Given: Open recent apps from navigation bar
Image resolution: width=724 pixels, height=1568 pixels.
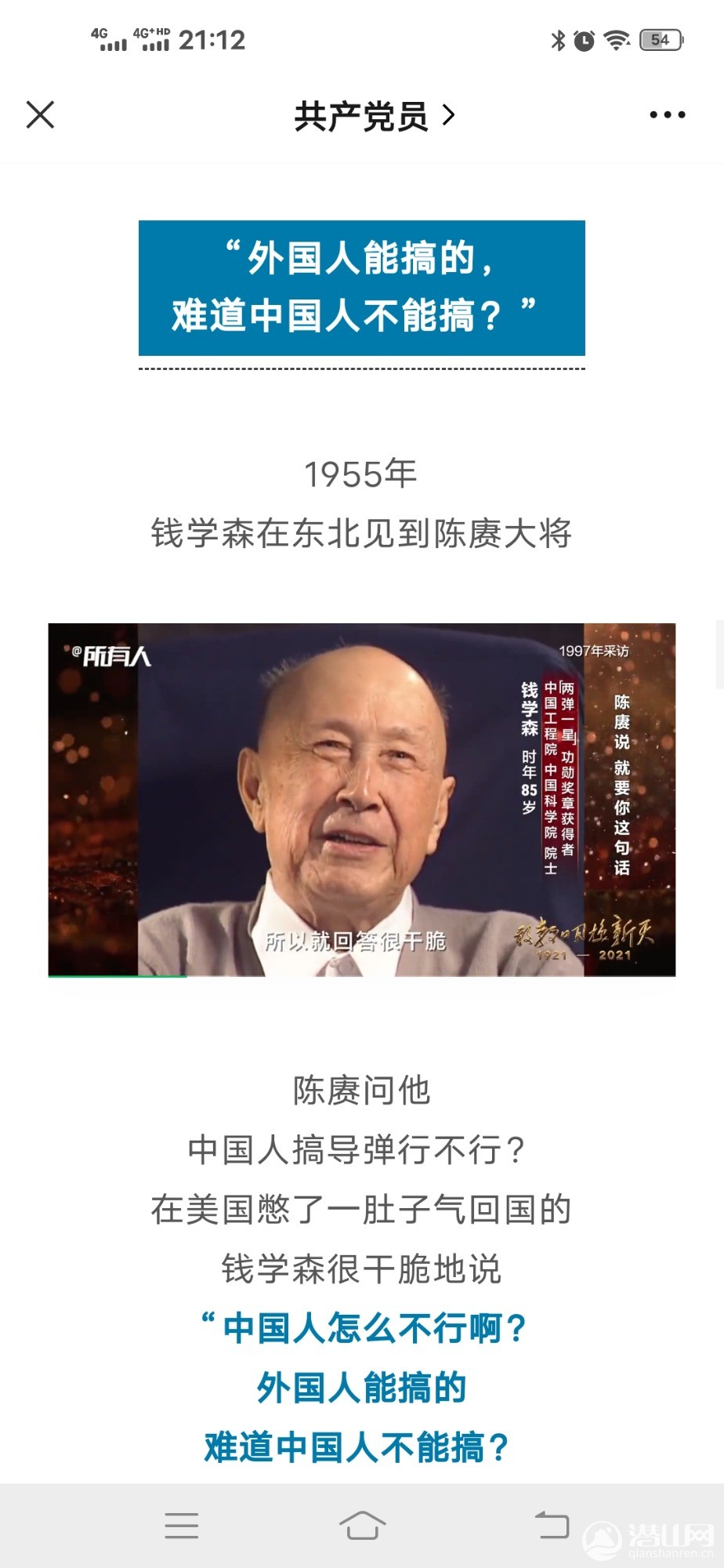Looking at the screenshot, I should 181,1525.
